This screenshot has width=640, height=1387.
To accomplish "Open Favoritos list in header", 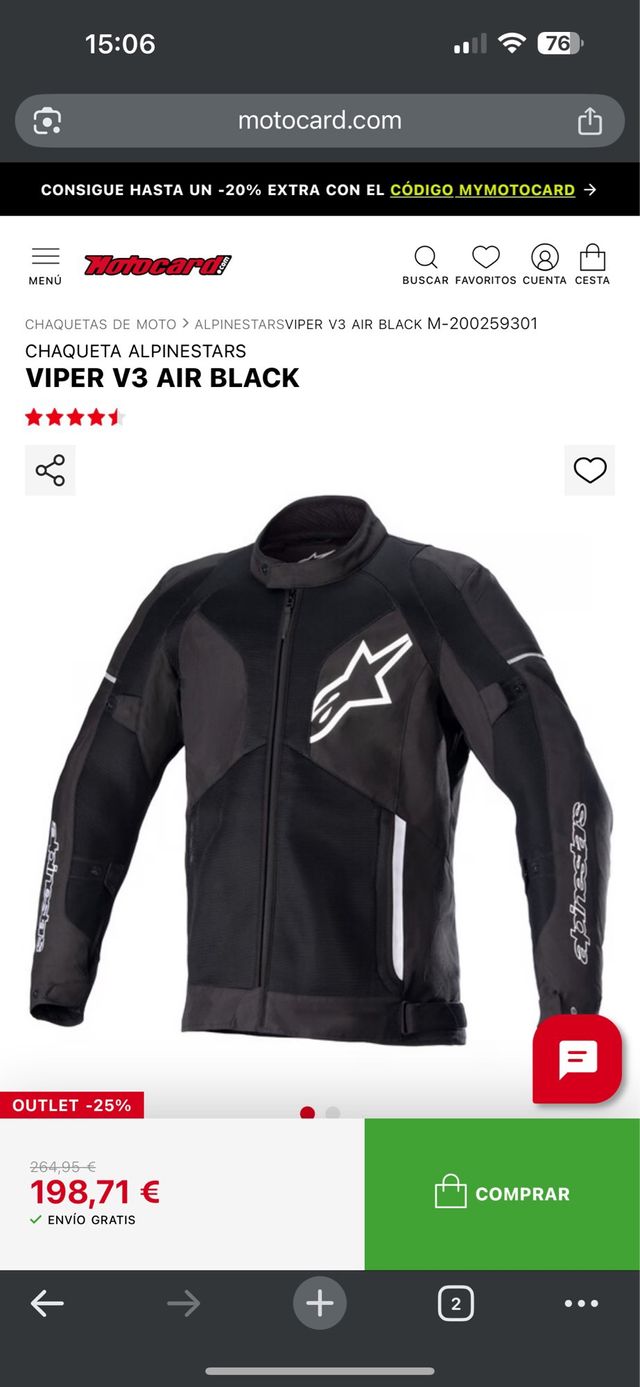I will [486, 265].
